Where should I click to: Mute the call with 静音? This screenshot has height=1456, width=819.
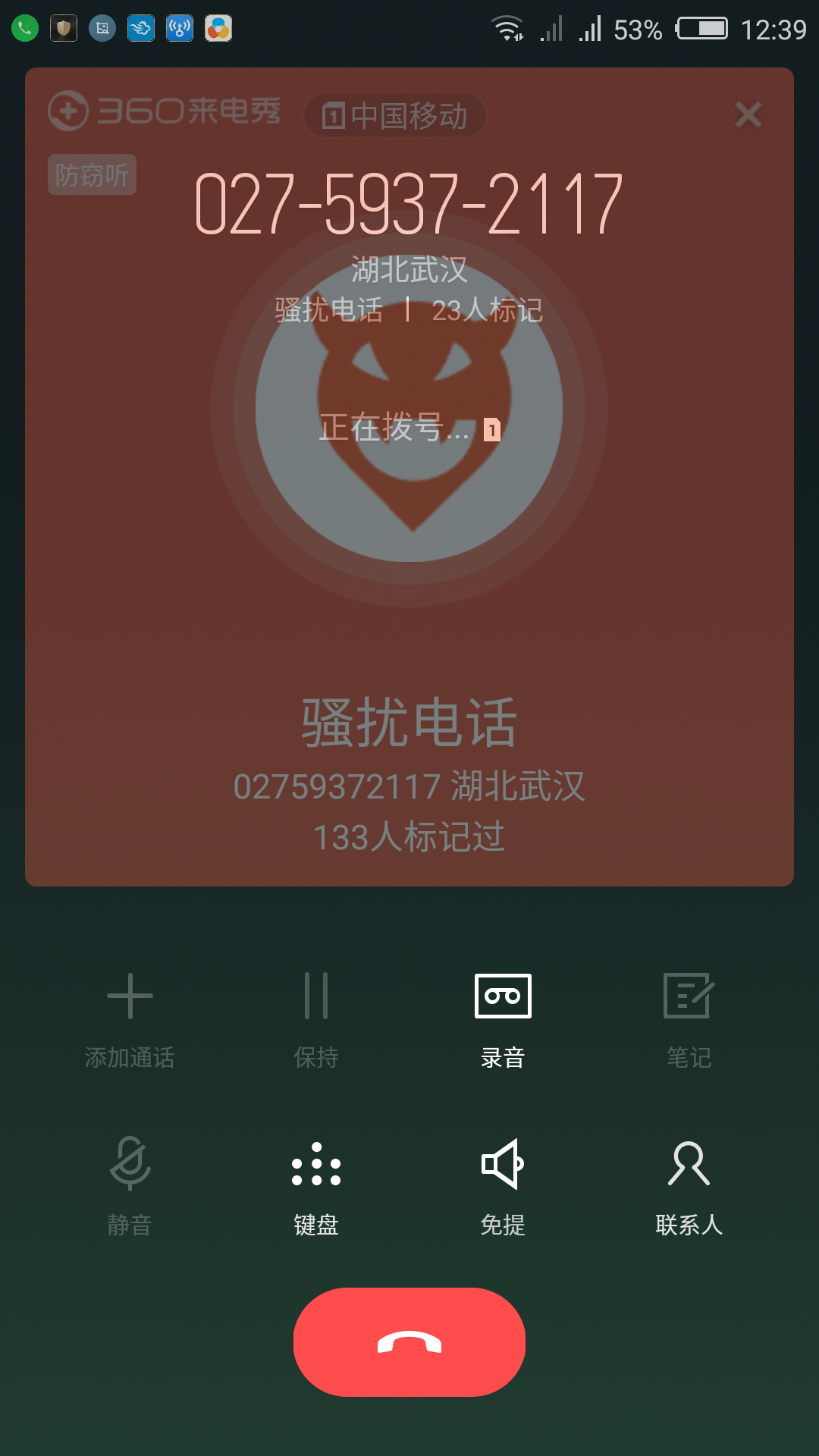130,1165
